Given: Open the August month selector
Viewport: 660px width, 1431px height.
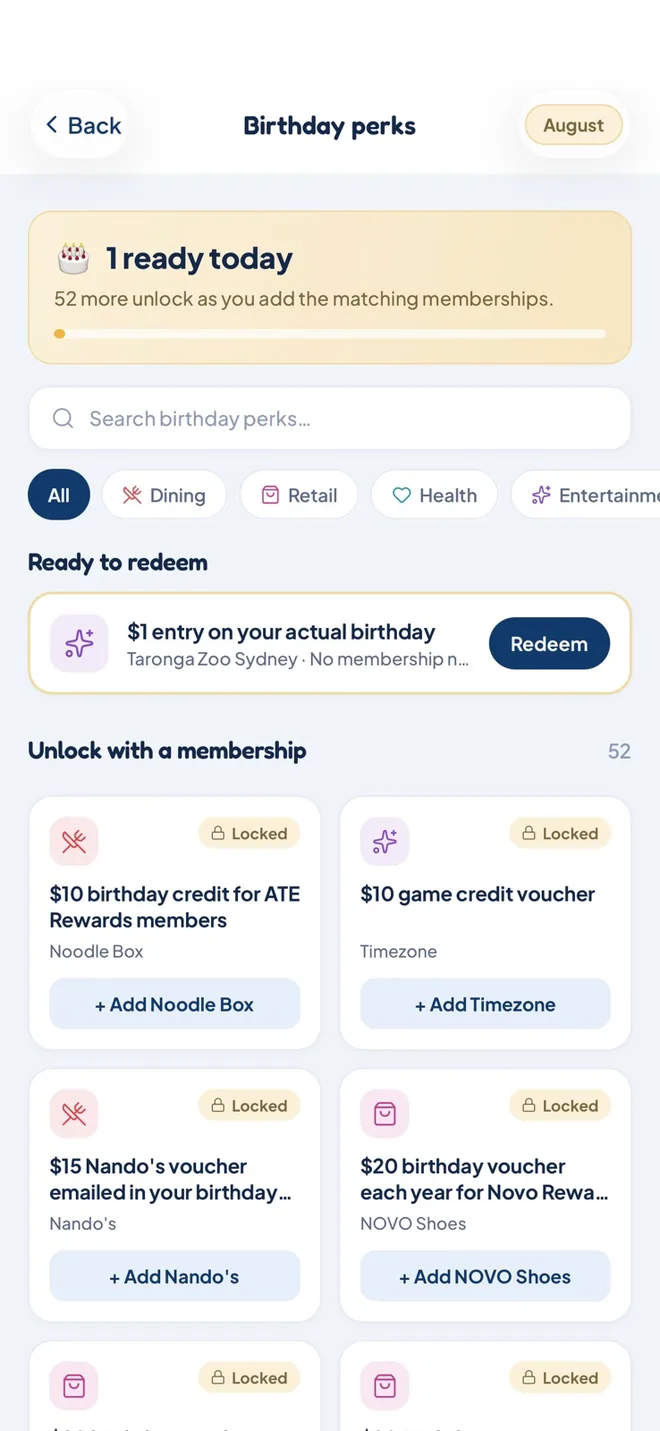Looking at the screenshot, I should [573, 125].
